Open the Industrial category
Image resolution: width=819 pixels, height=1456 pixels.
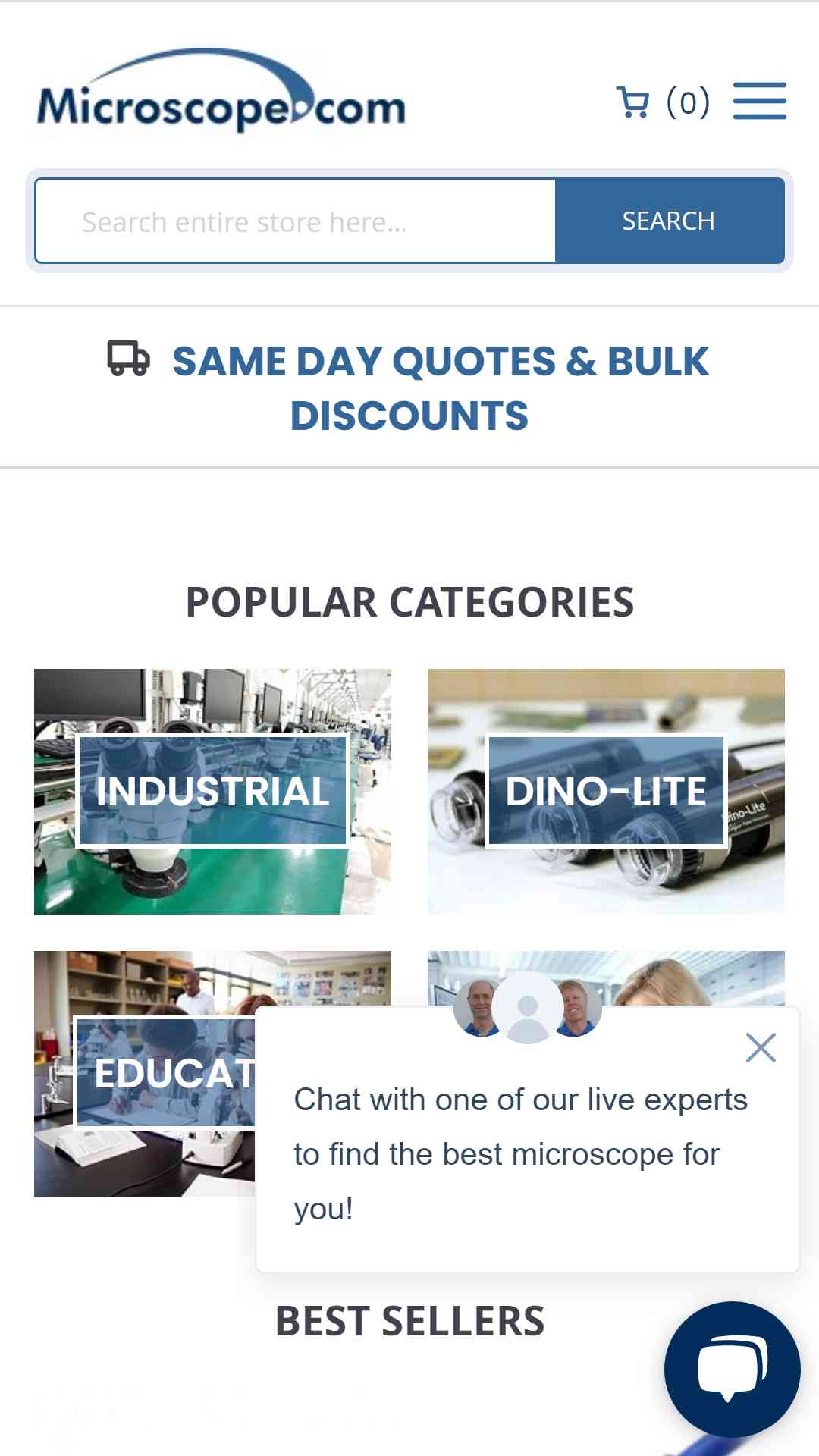pos(212,791)
